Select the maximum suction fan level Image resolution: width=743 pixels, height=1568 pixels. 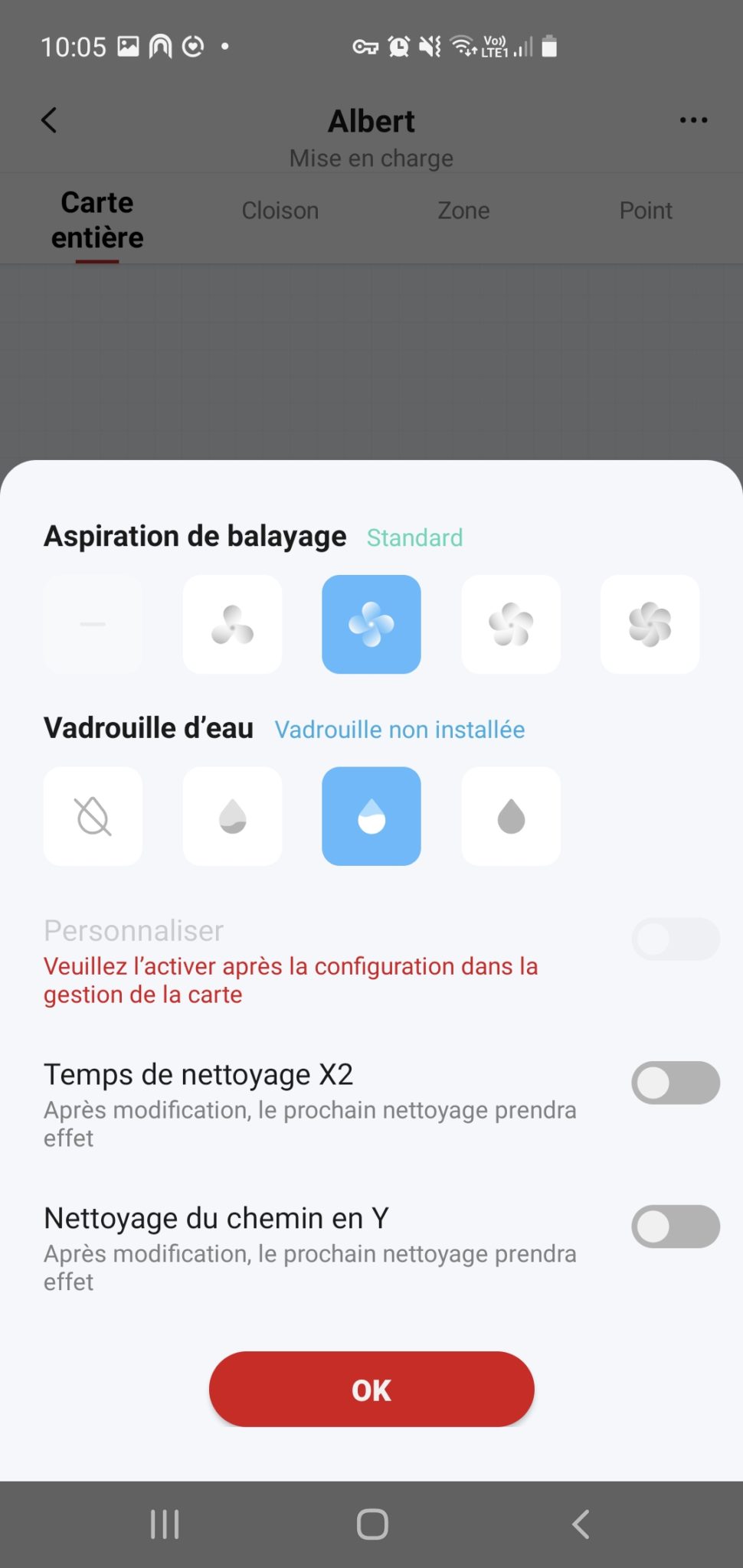650,625
